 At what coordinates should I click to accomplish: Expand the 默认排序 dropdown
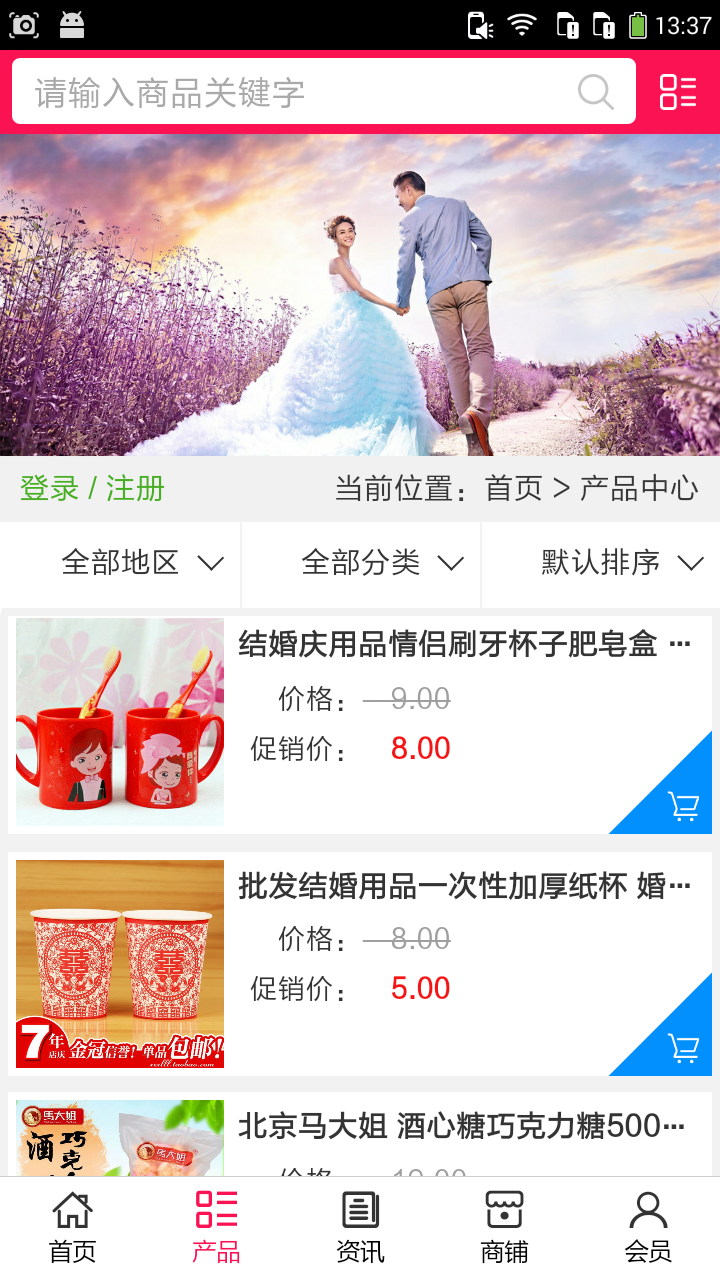pyautogui.click(x=621, y=563)
